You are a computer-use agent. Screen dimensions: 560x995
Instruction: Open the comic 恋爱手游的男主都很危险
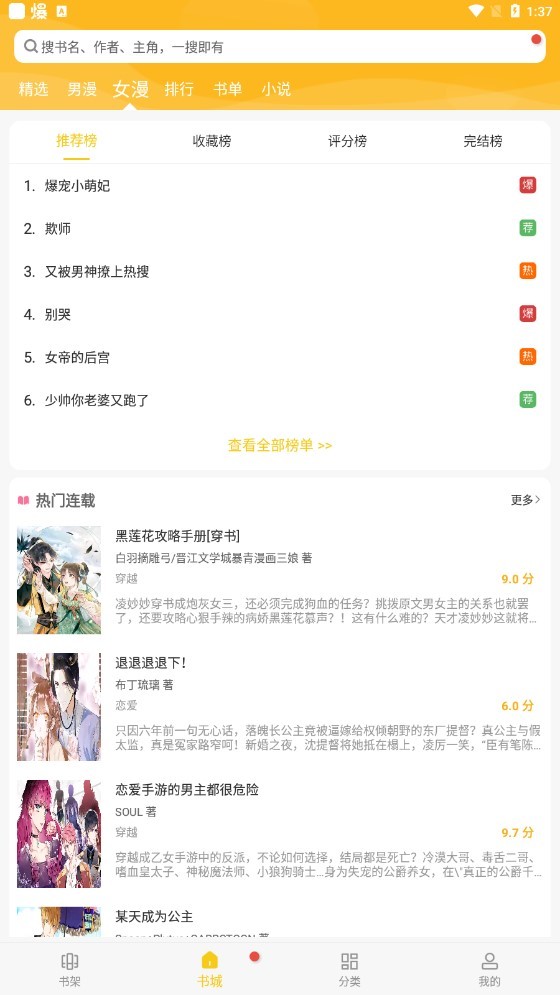279,833
